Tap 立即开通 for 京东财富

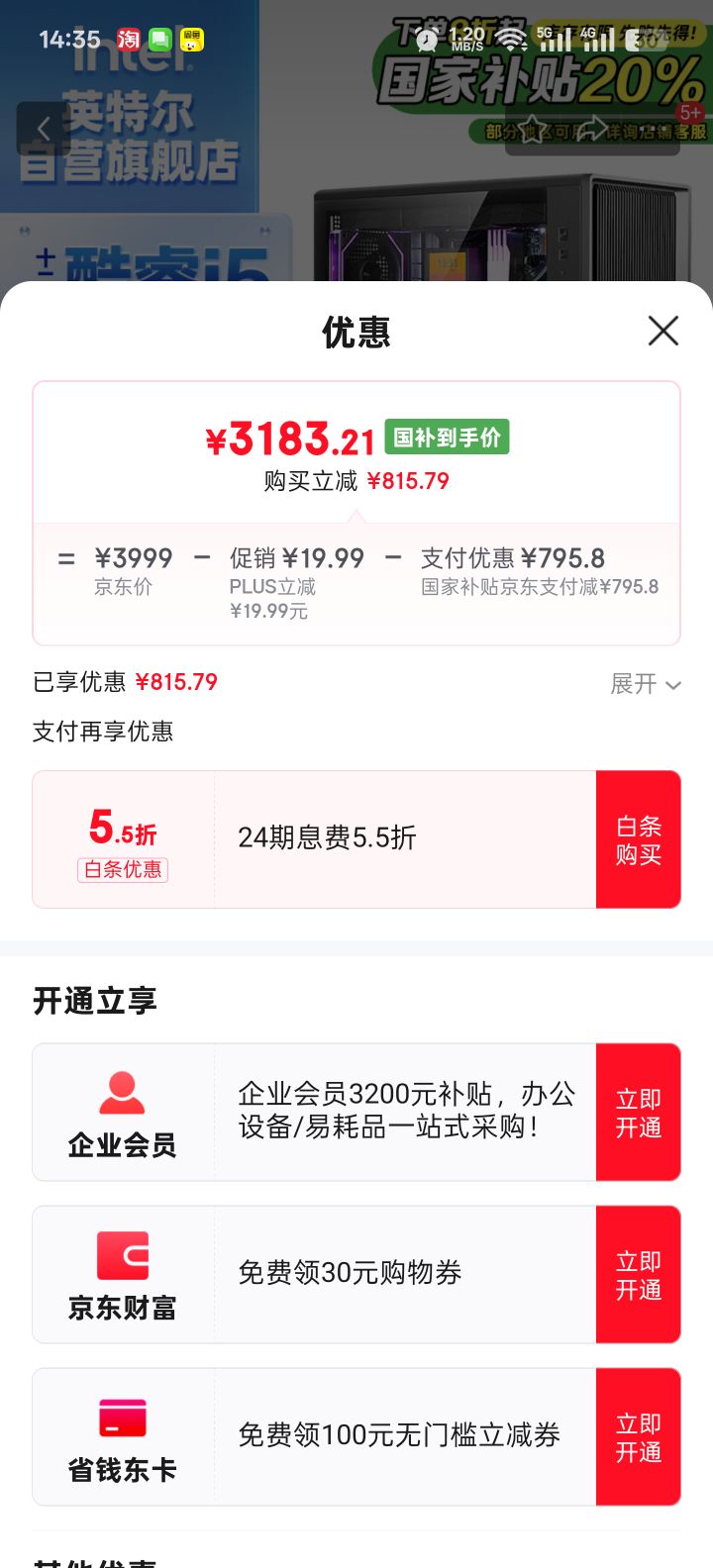pyautogui.click(x=638, y=1274)
